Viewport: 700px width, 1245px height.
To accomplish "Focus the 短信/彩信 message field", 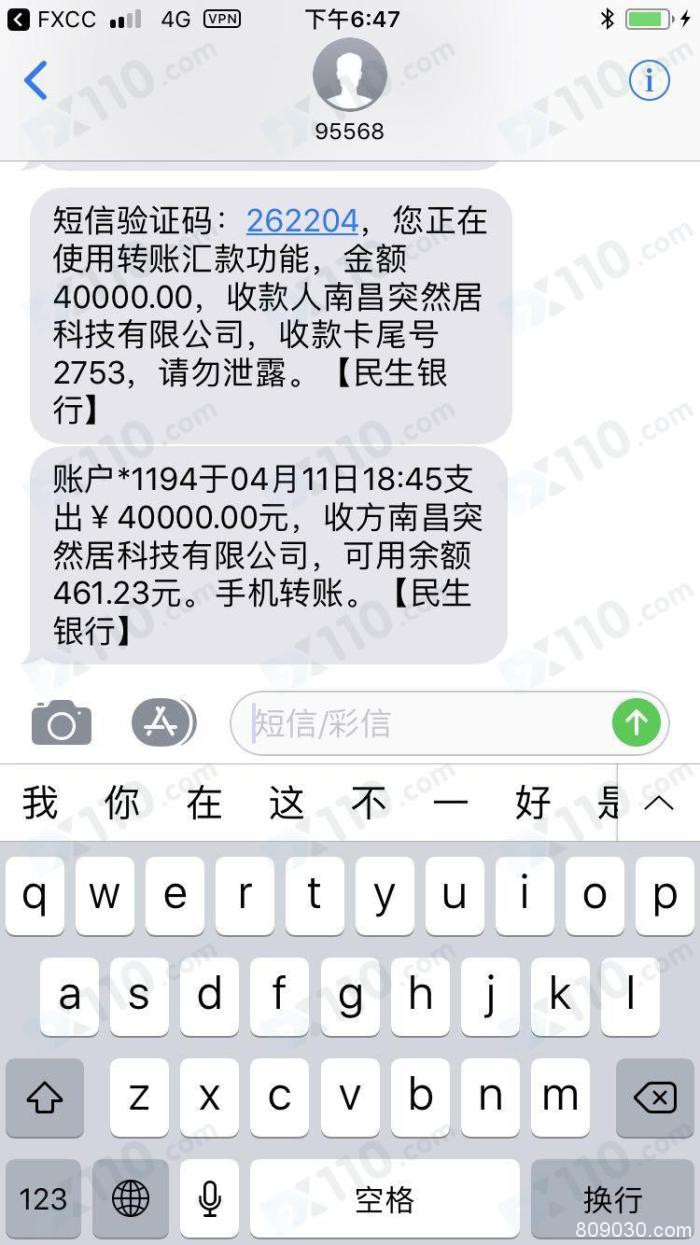I will point(420,723).
